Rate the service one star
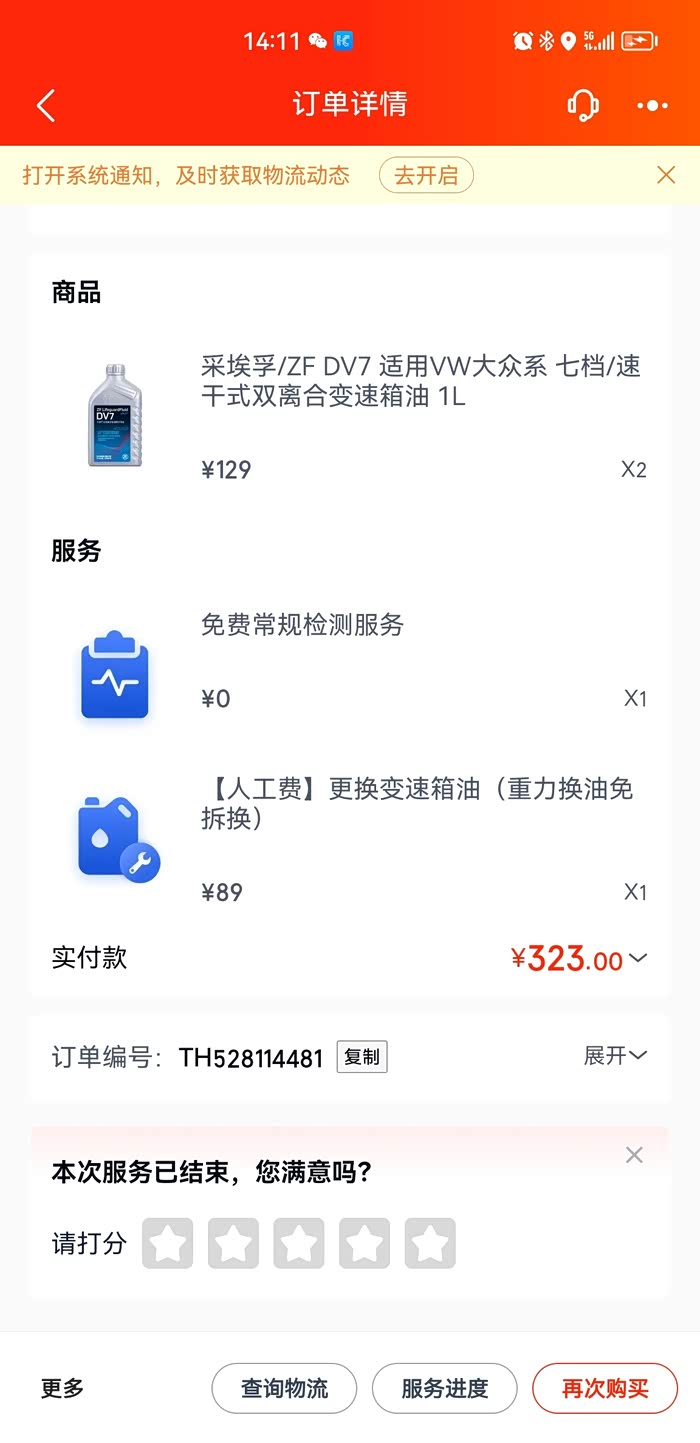This screenshot has width=700, height=1443. coord(167,1243)
